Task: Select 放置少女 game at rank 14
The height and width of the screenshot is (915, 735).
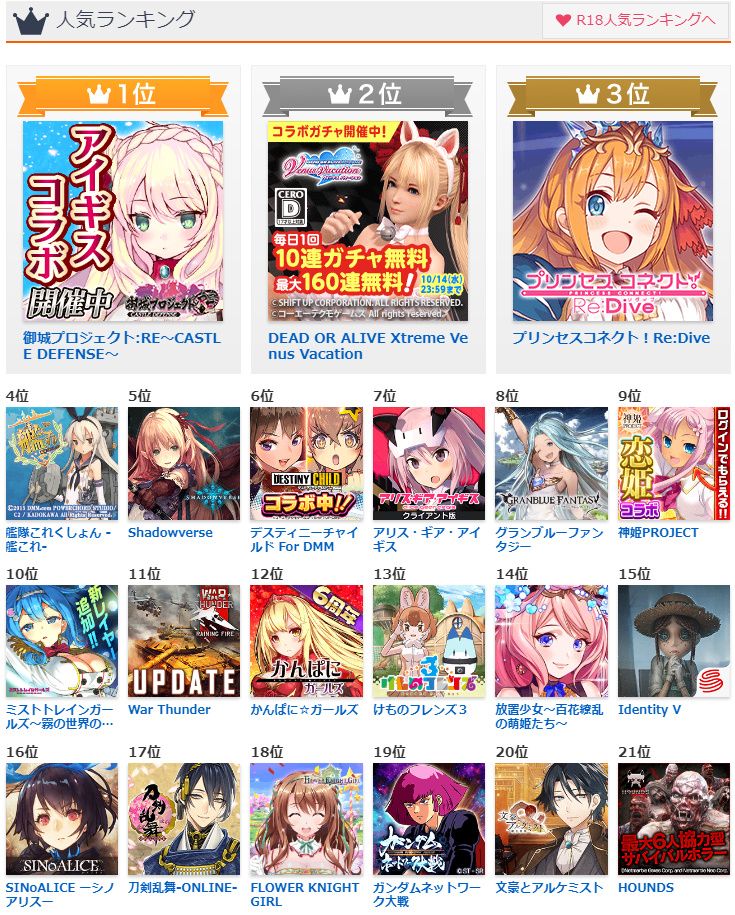Action: pyautogui.click(x=551, y=641)
